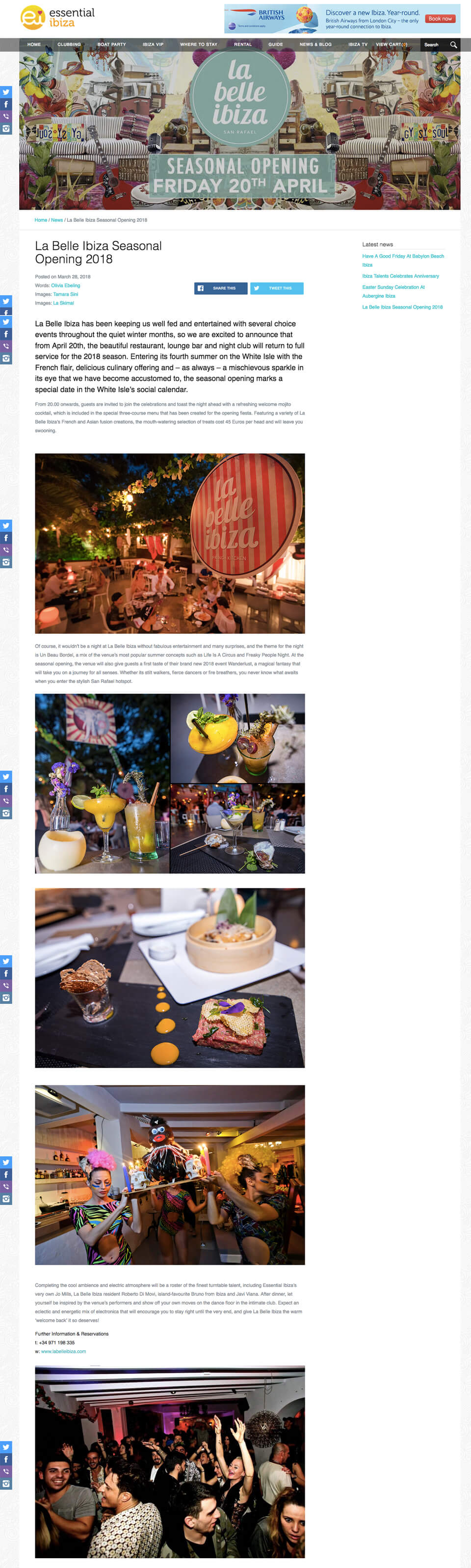The height and width of the screenshot is (1568, 471).
Task: Open the HOME nav item
Action: point(34,45)
